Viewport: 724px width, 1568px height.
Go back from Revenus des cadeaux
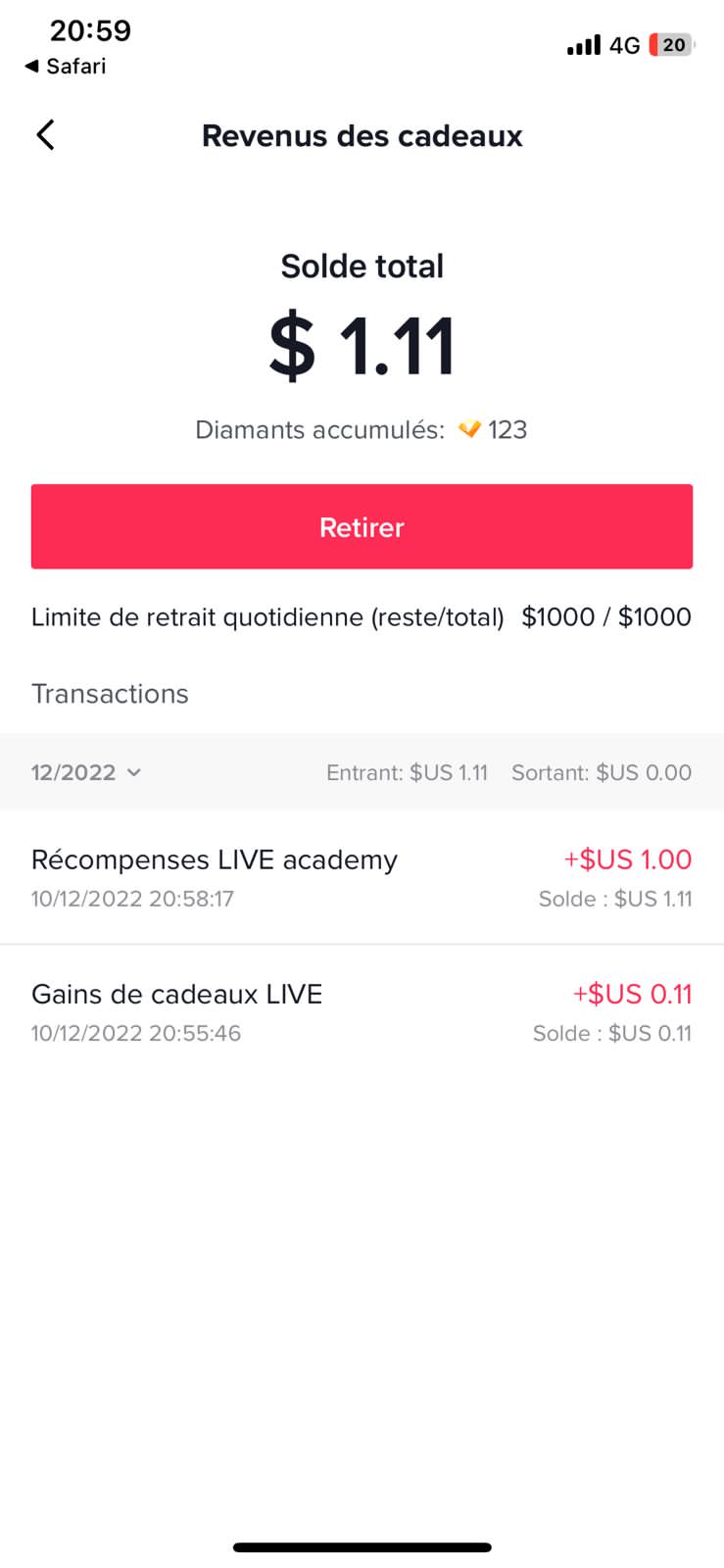(45, 135)
